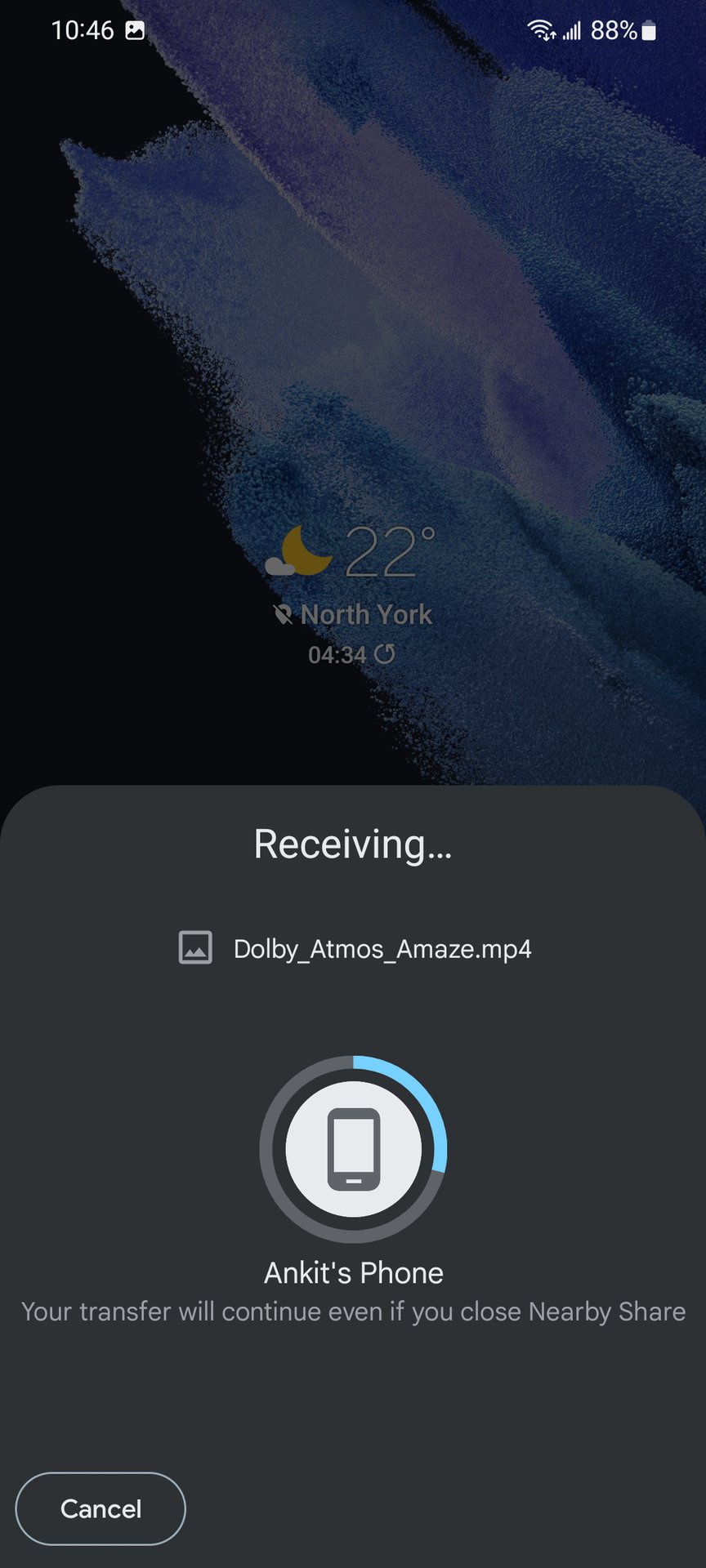Cancel the file transfer

101,1508
